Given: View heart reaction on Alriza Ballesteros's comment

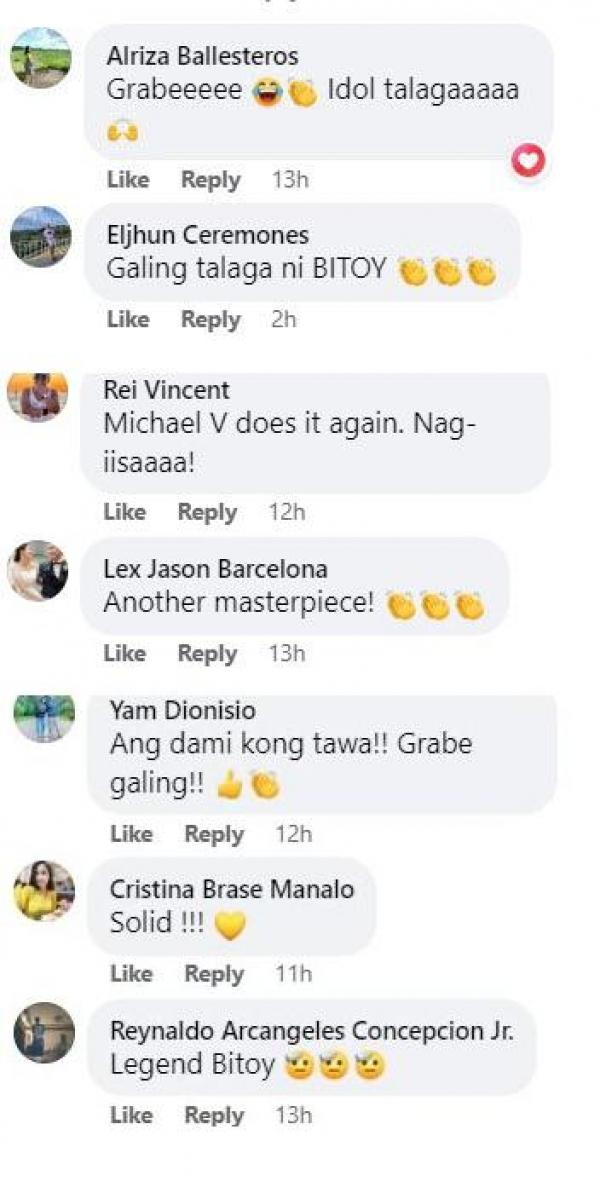Looking at the screenshot, I should (x=528, y=160).
